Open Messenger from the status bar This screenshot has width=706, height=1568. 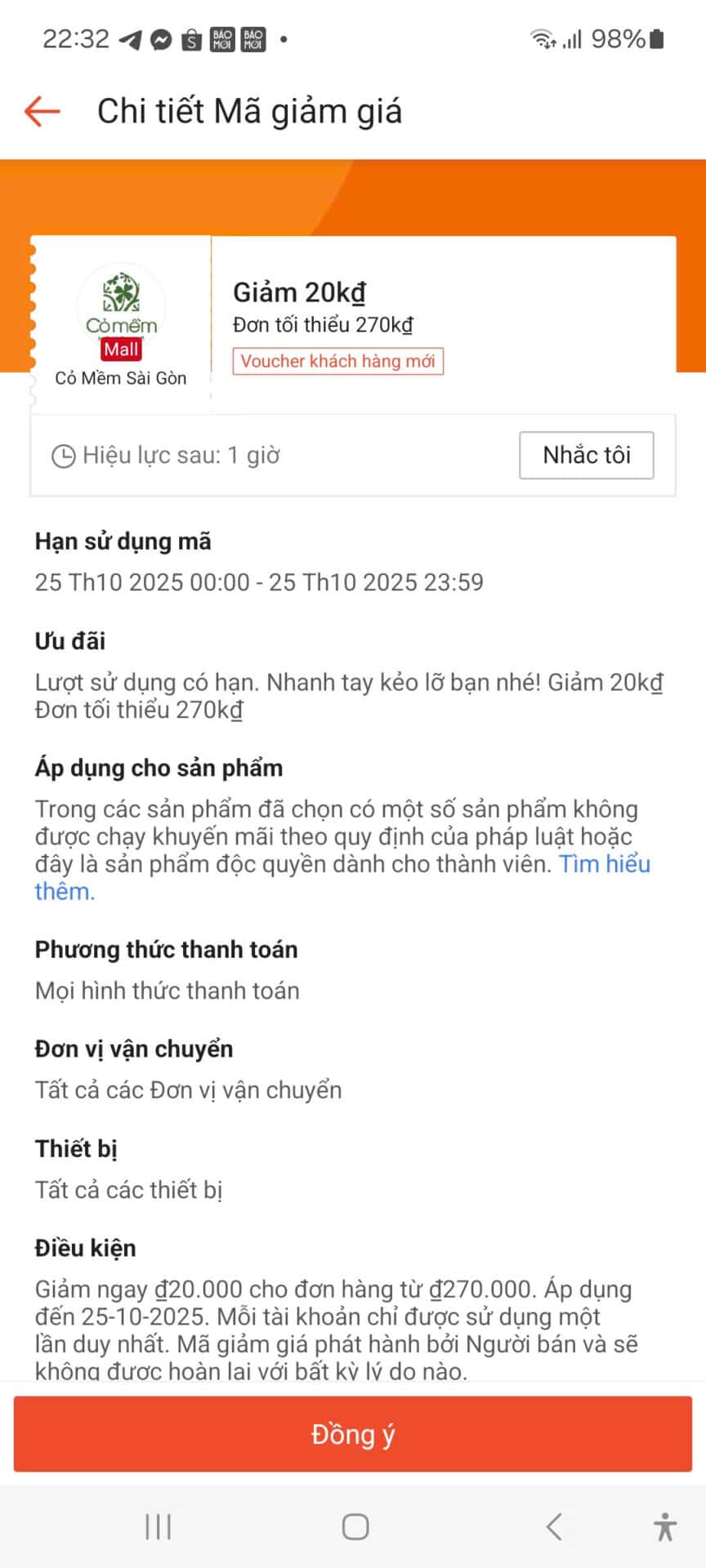coord(160,37)
